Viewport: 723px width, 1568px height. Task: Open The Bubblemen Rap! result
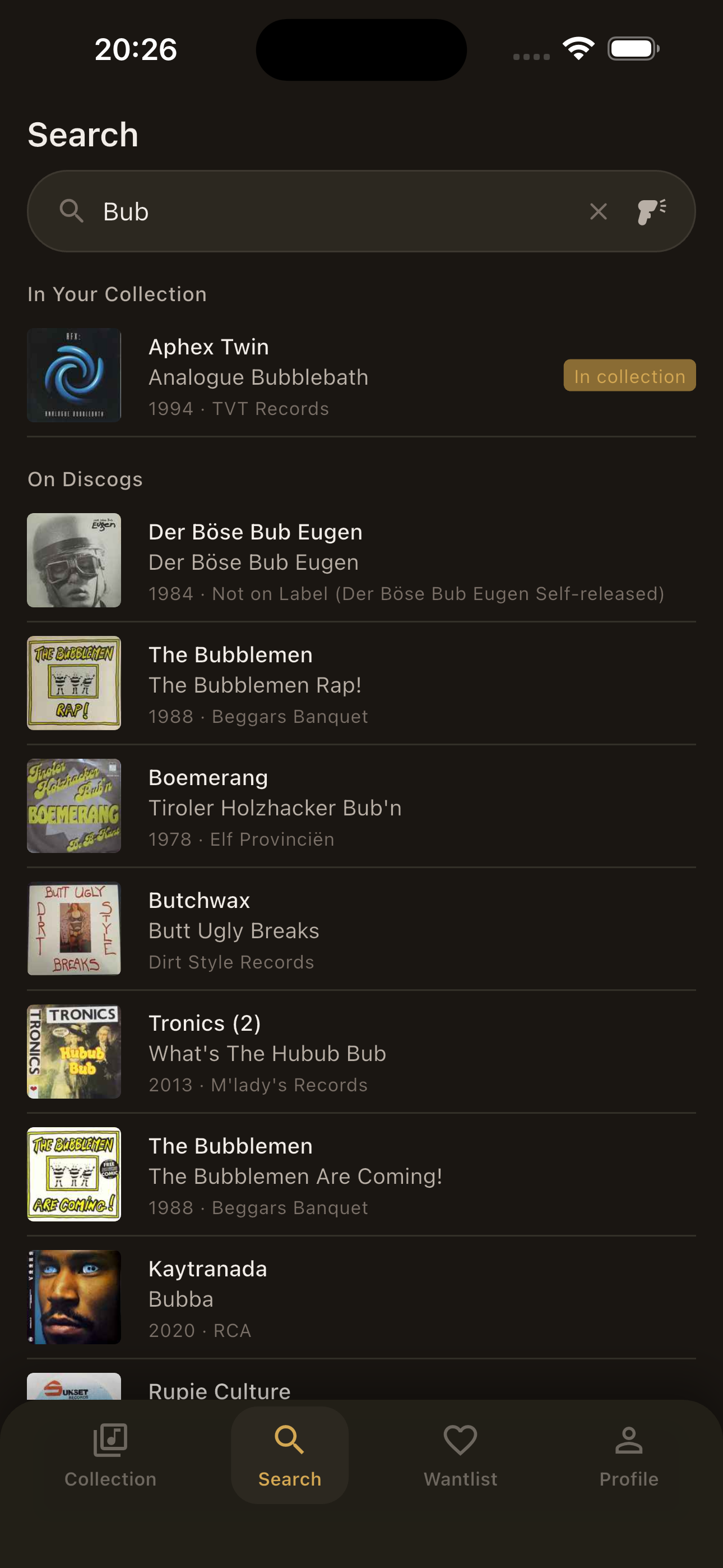tap(361, 684)
